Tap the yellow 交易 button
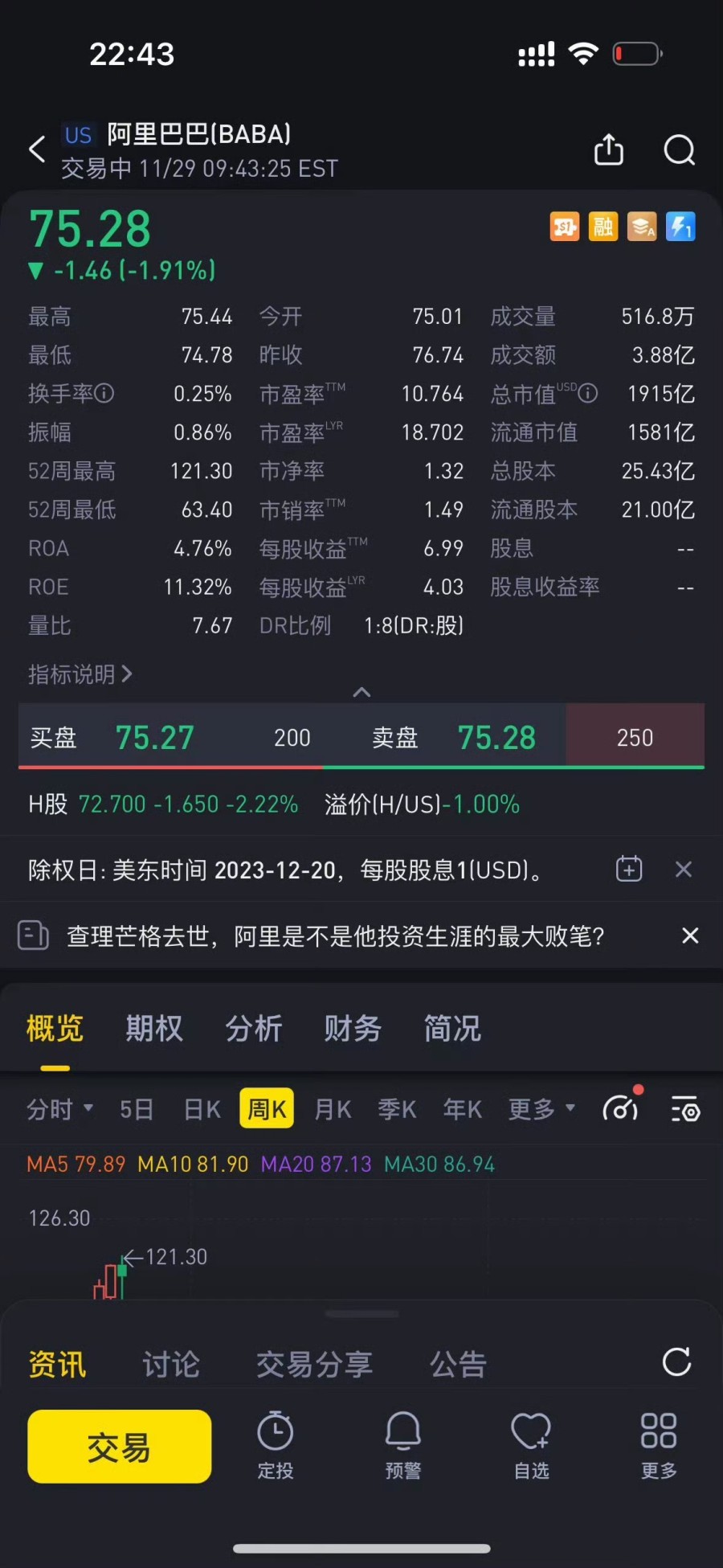 click(120, 1447)
